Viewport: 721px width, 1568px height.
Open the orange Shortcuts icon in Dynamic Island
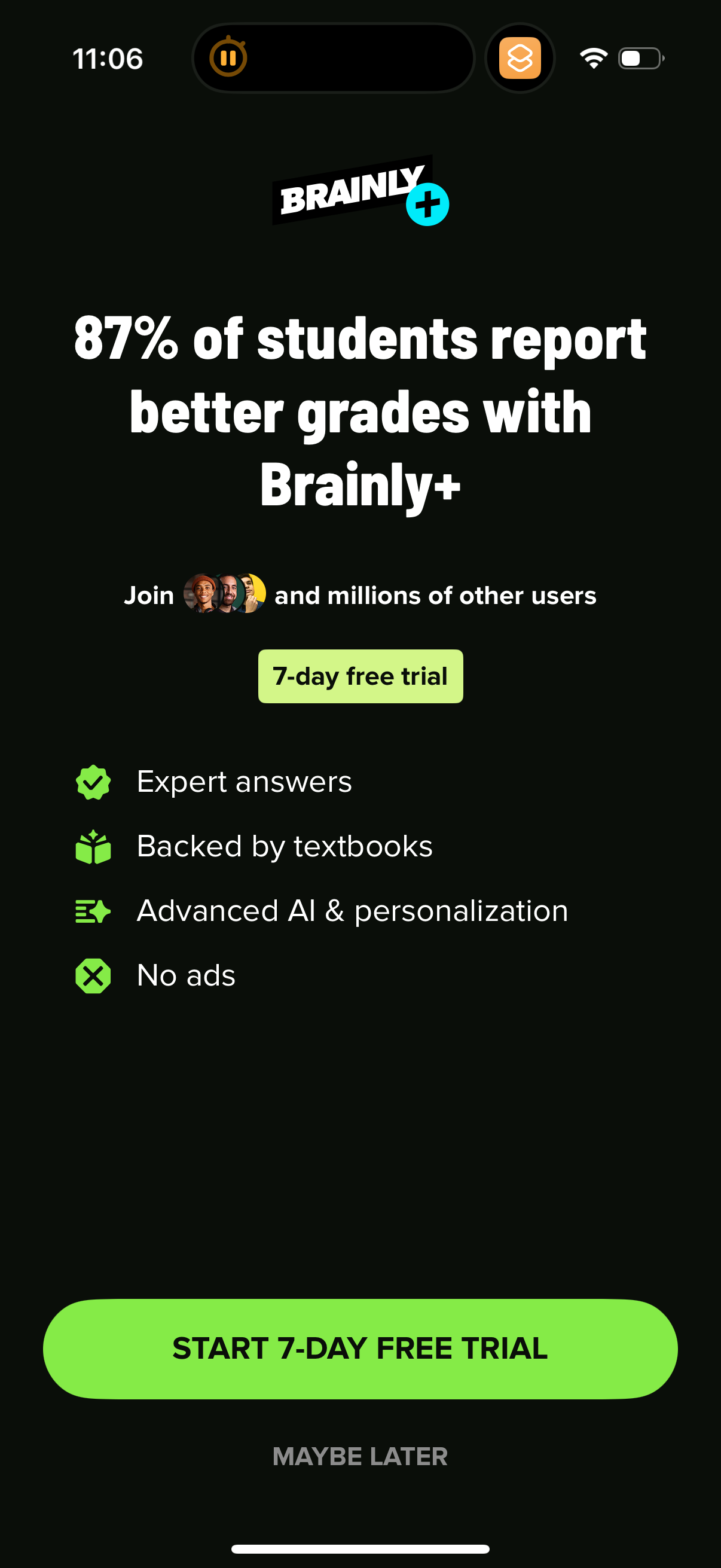(520, 57)
